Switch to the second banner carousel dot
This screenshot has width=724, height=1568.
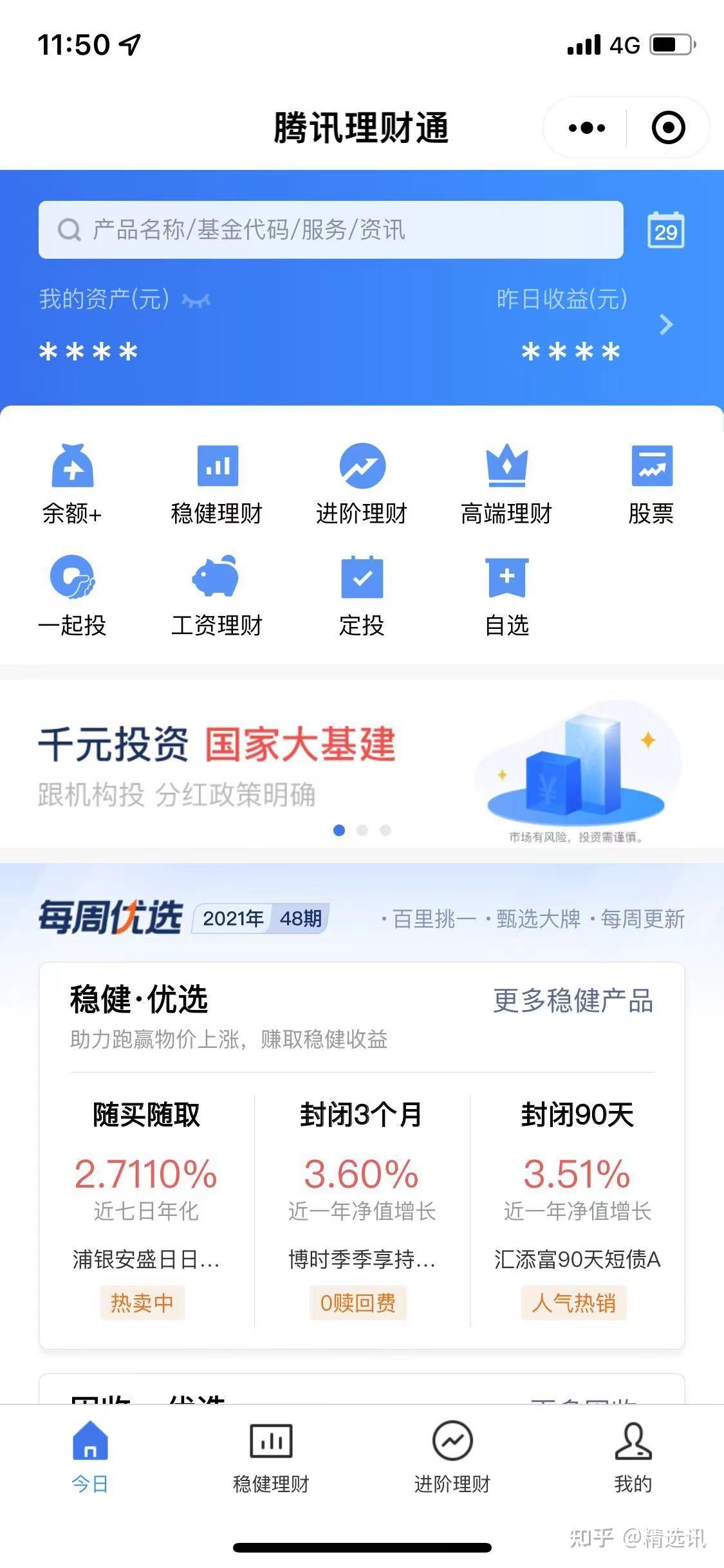click(362, 831)
